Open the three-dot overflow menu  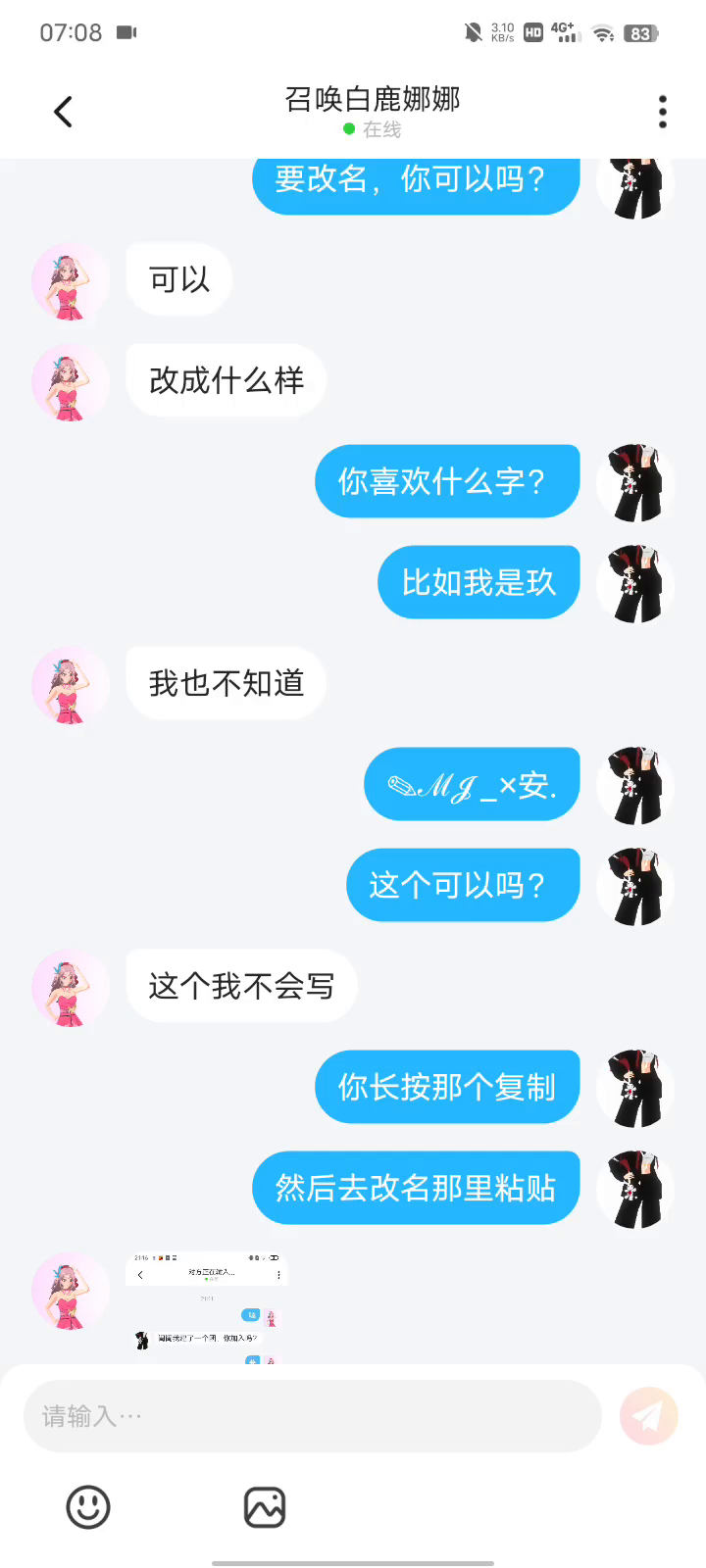coord(663,112)
